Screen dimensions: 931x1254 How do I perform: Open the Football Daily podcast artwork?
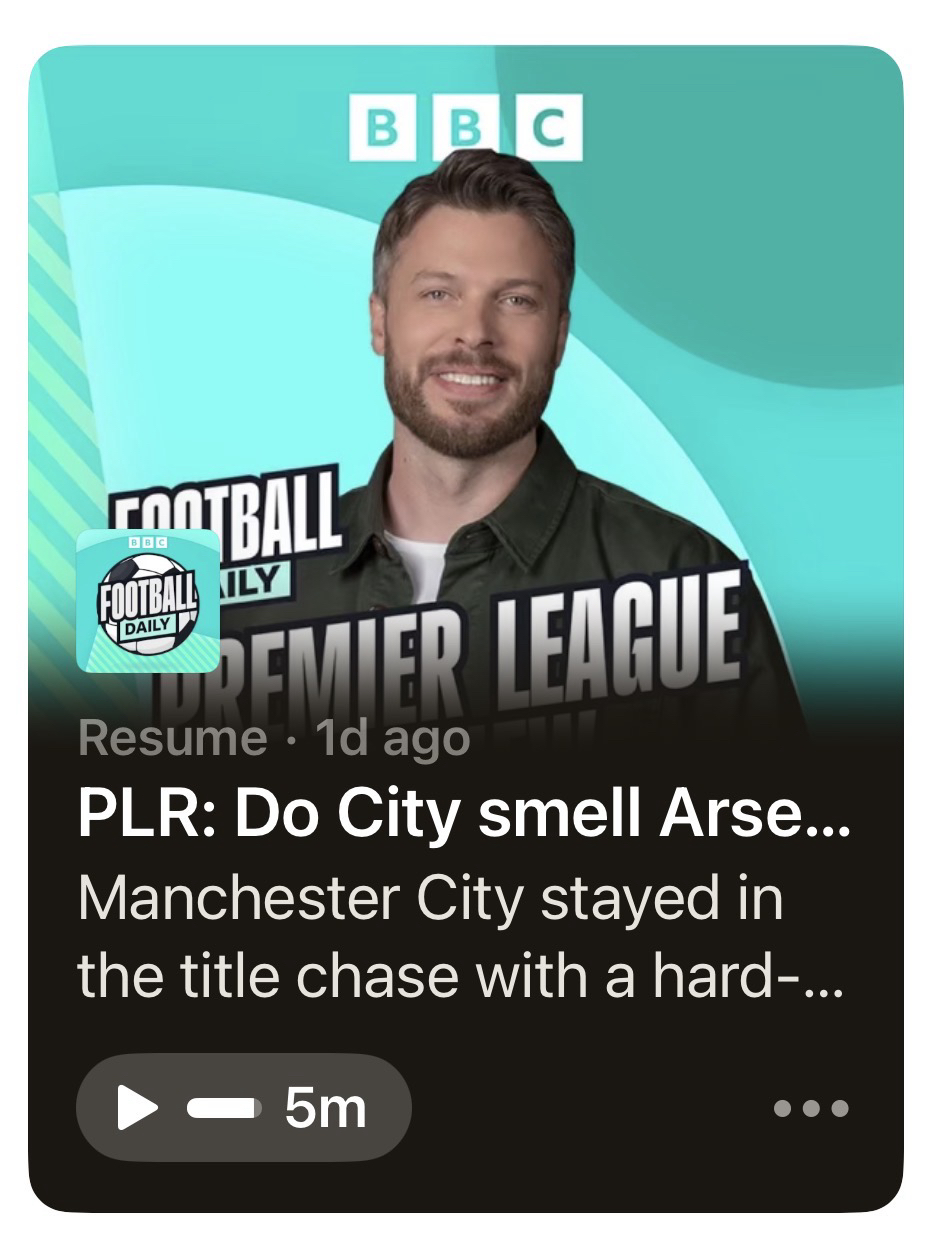(148, 600)
